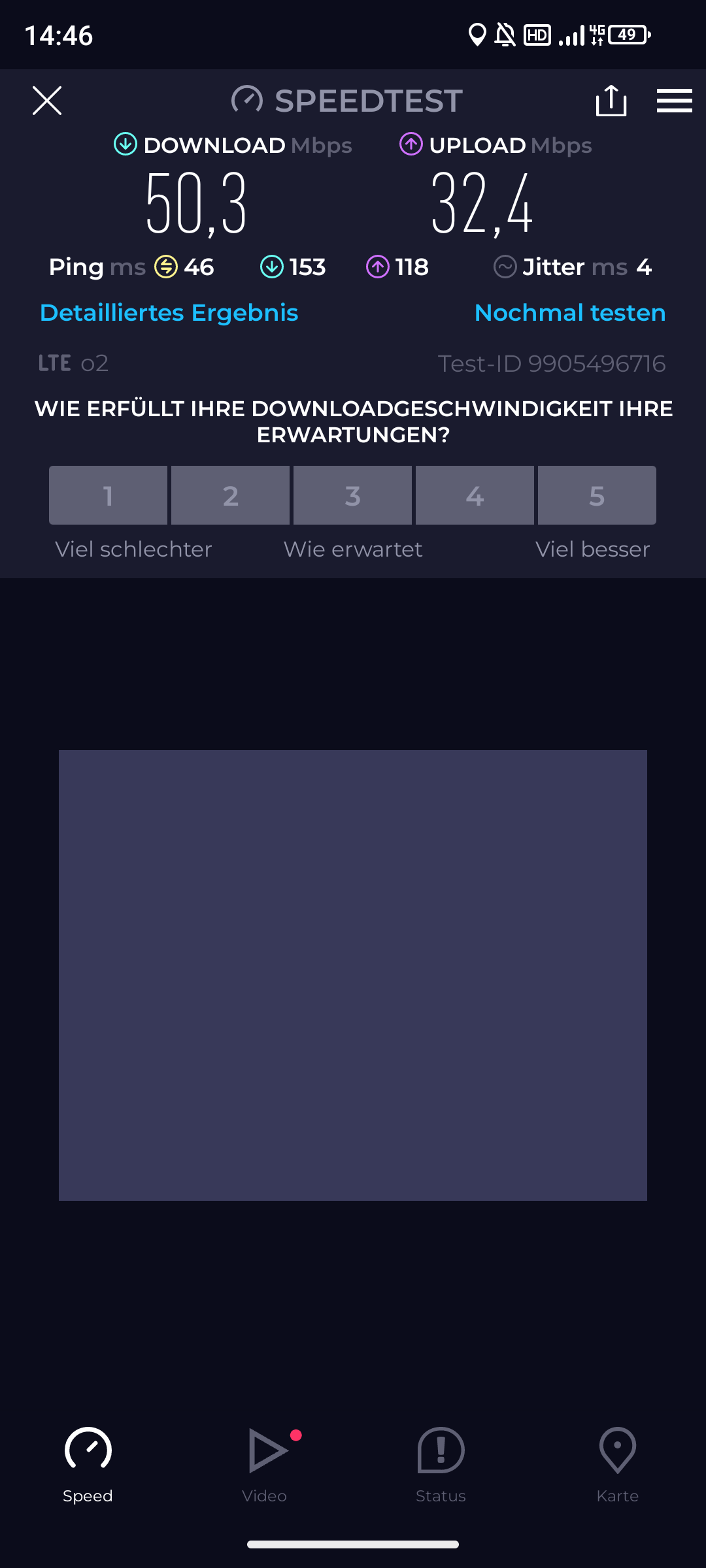Share the speed test result

(611, 101)
